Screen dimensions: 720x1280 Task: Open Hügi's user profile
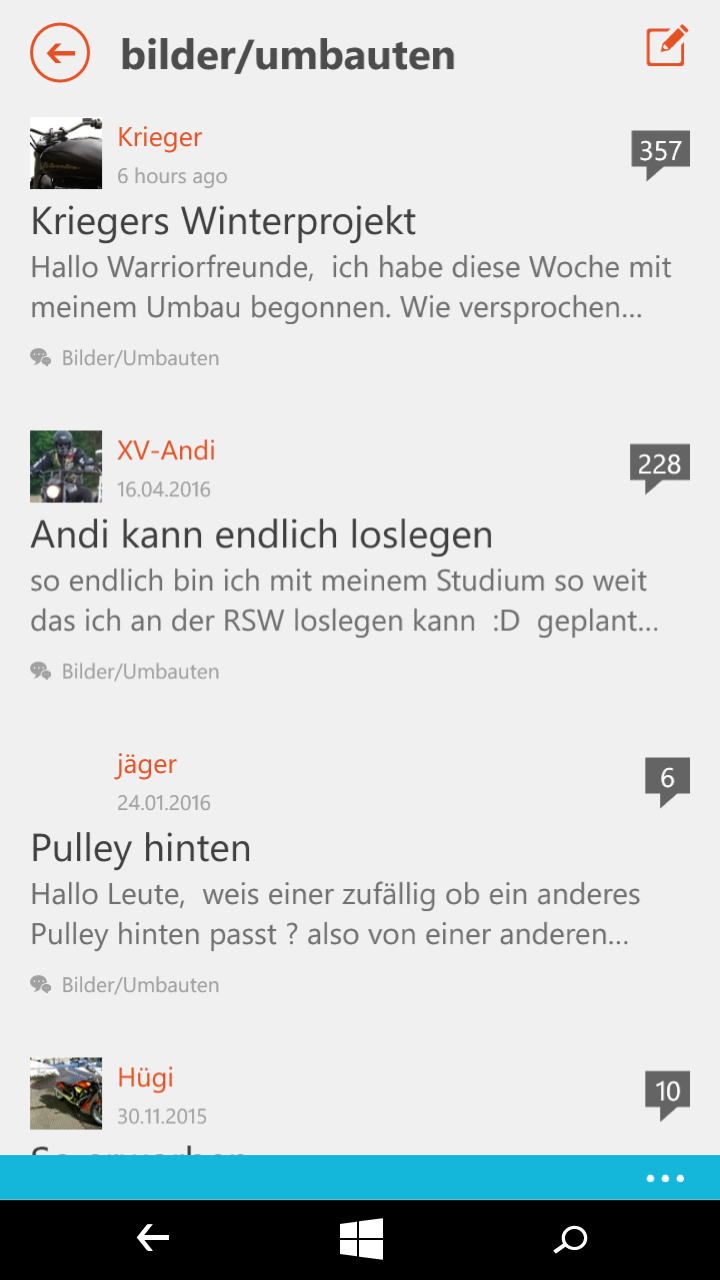point(146,1077)
